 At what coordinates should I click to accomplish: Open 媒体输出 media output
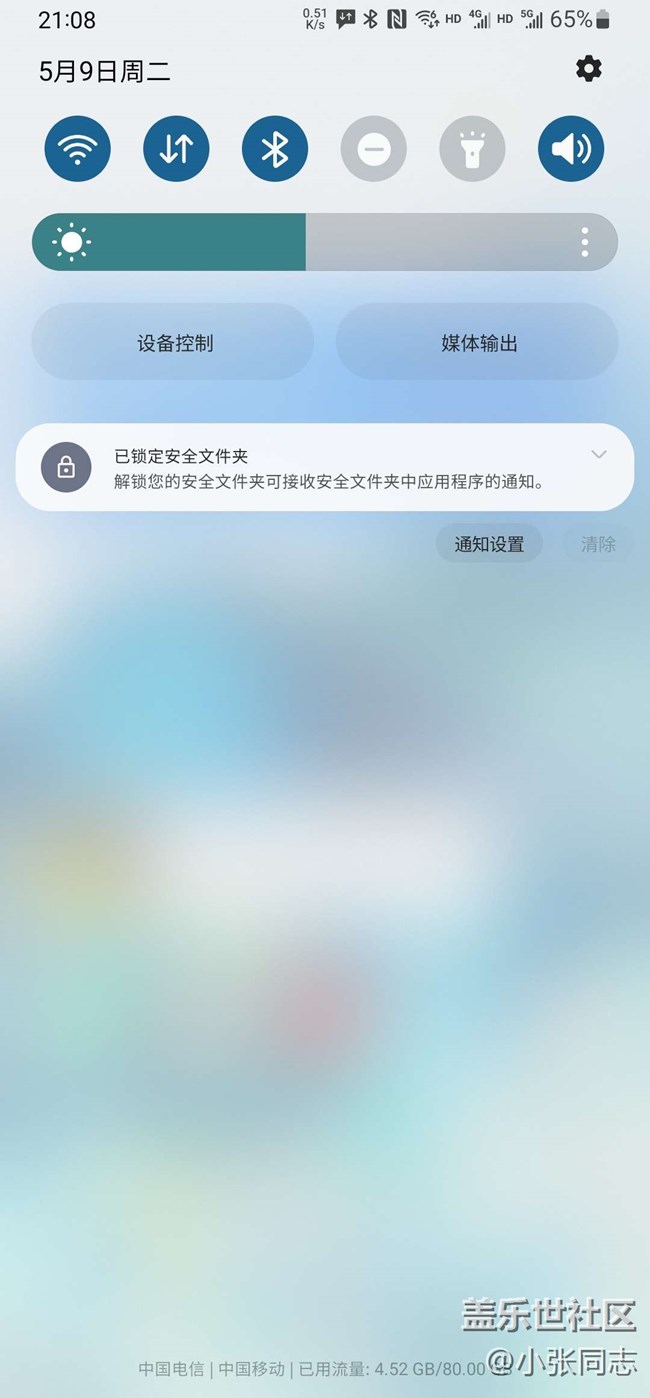point(478,343)
